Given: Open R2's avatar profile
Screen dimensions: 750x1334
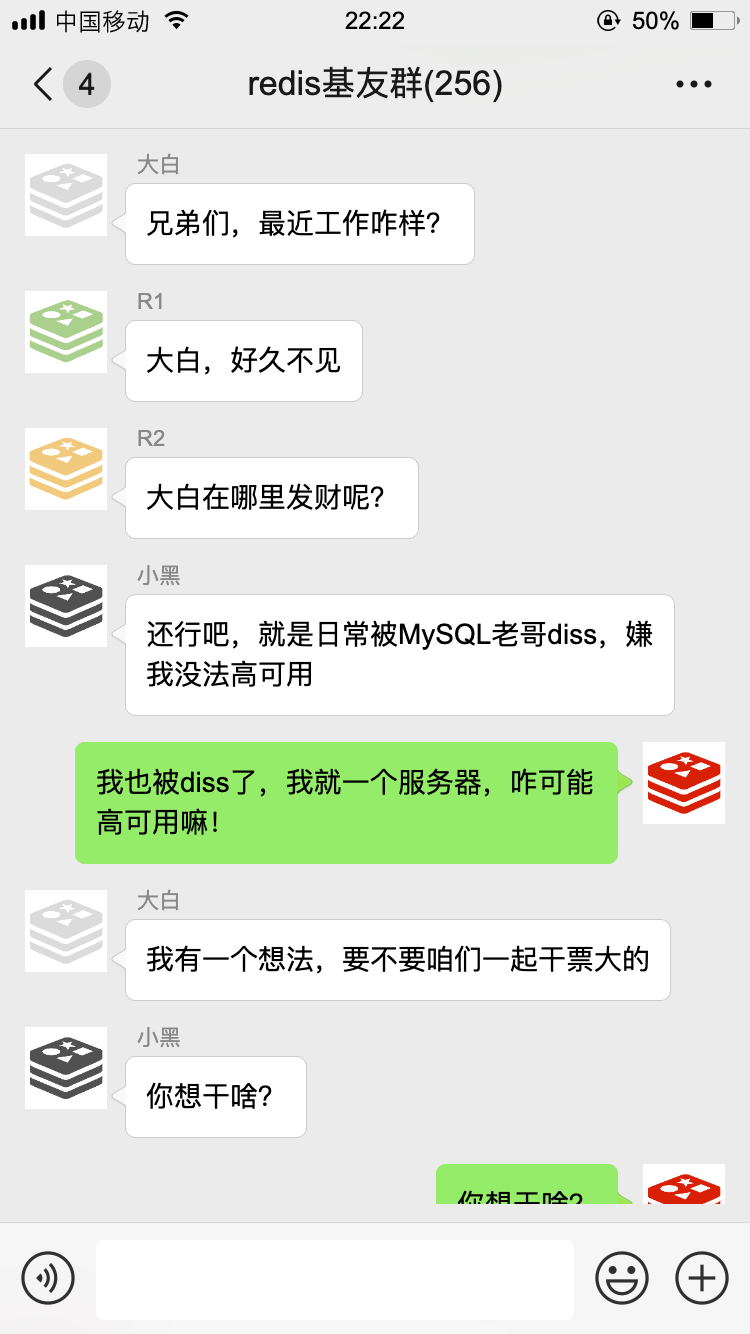Looking at the screenshot, I should click(66, 469).
